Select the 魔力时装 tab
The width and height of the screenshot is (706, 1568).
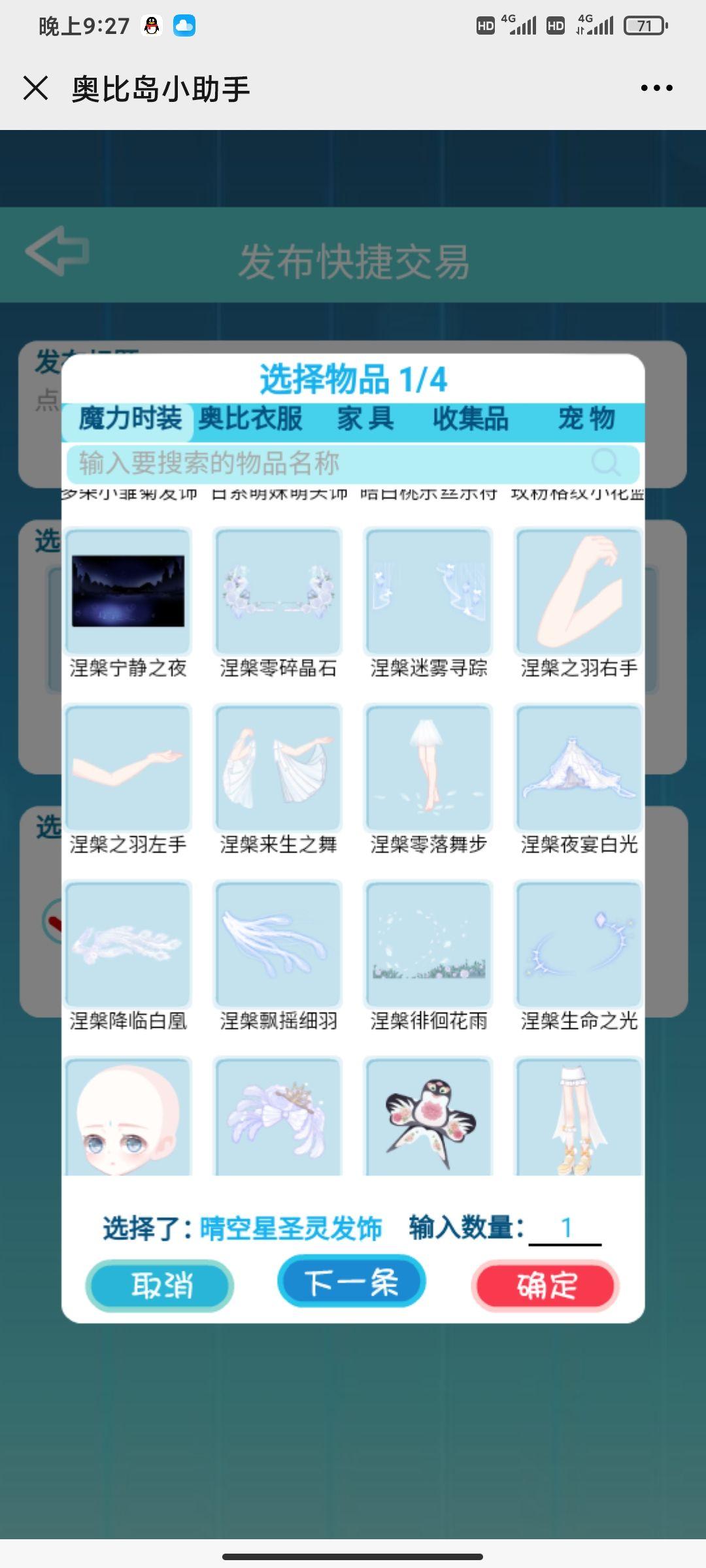pos(130,419)
